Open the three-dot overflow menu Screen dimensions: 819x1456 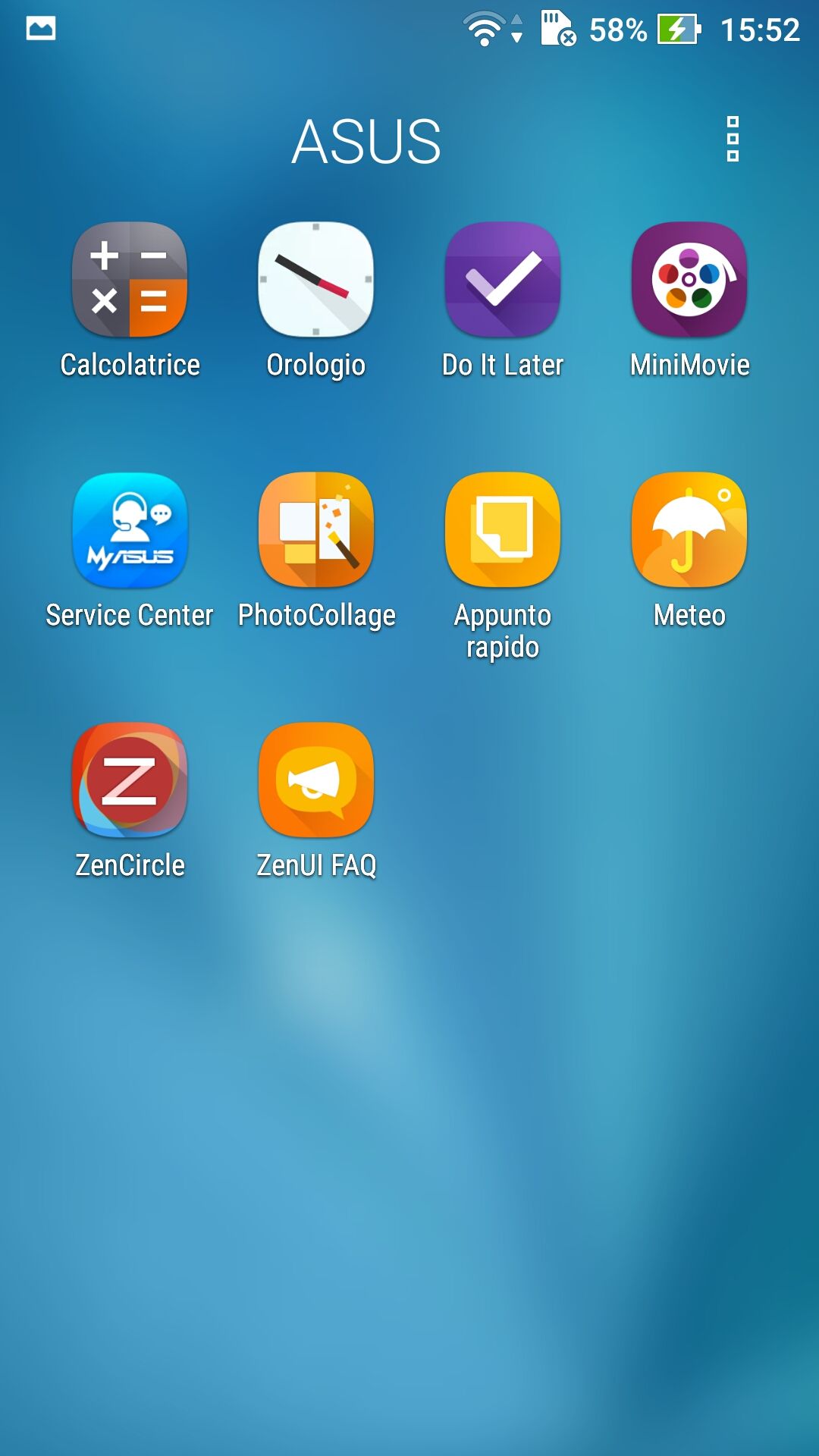(x=733, y=139)
